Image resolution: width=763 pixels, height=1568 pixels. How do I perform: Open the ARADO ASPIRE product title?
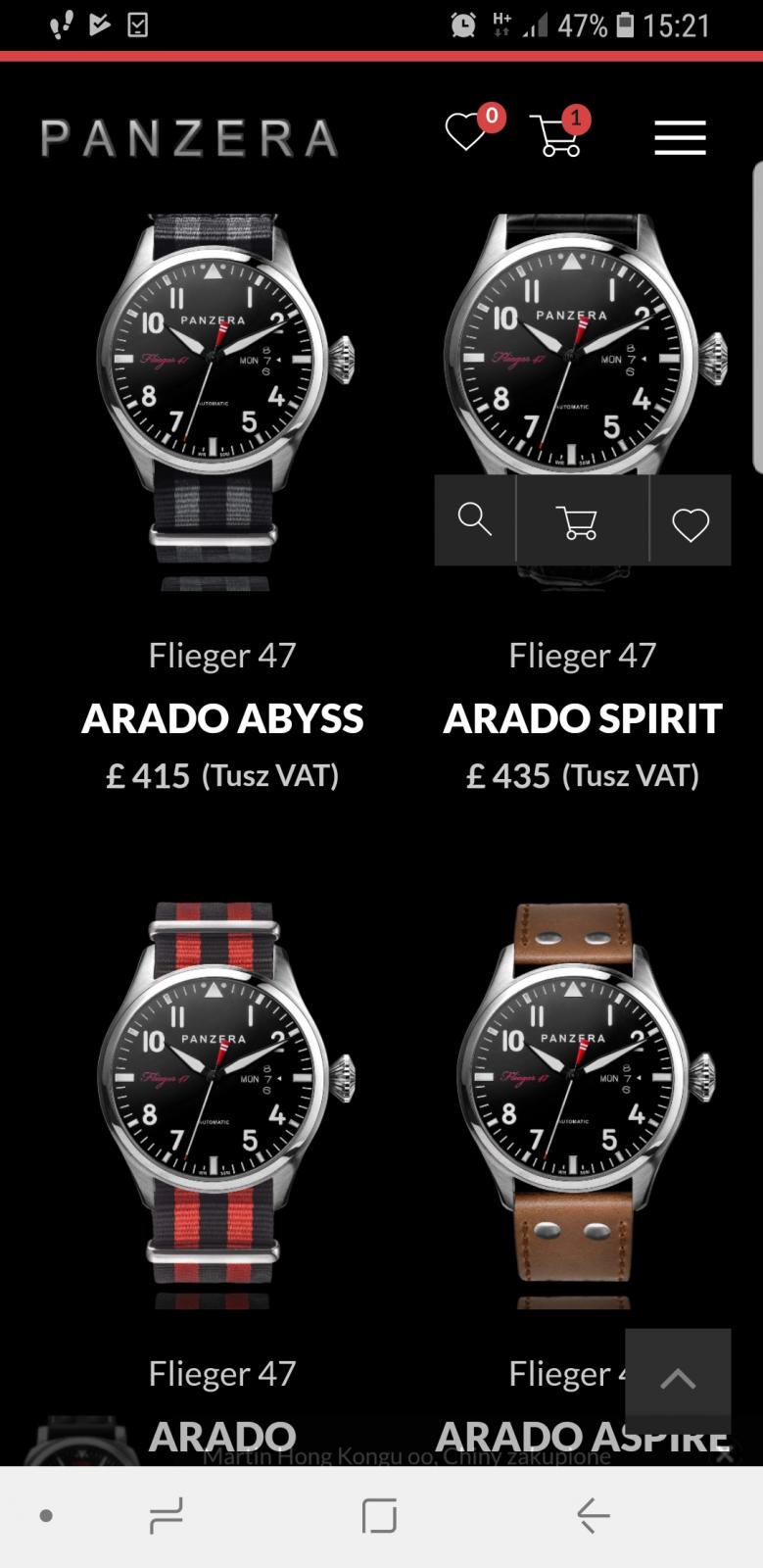pyautogui.click(x=582, y=1437)
